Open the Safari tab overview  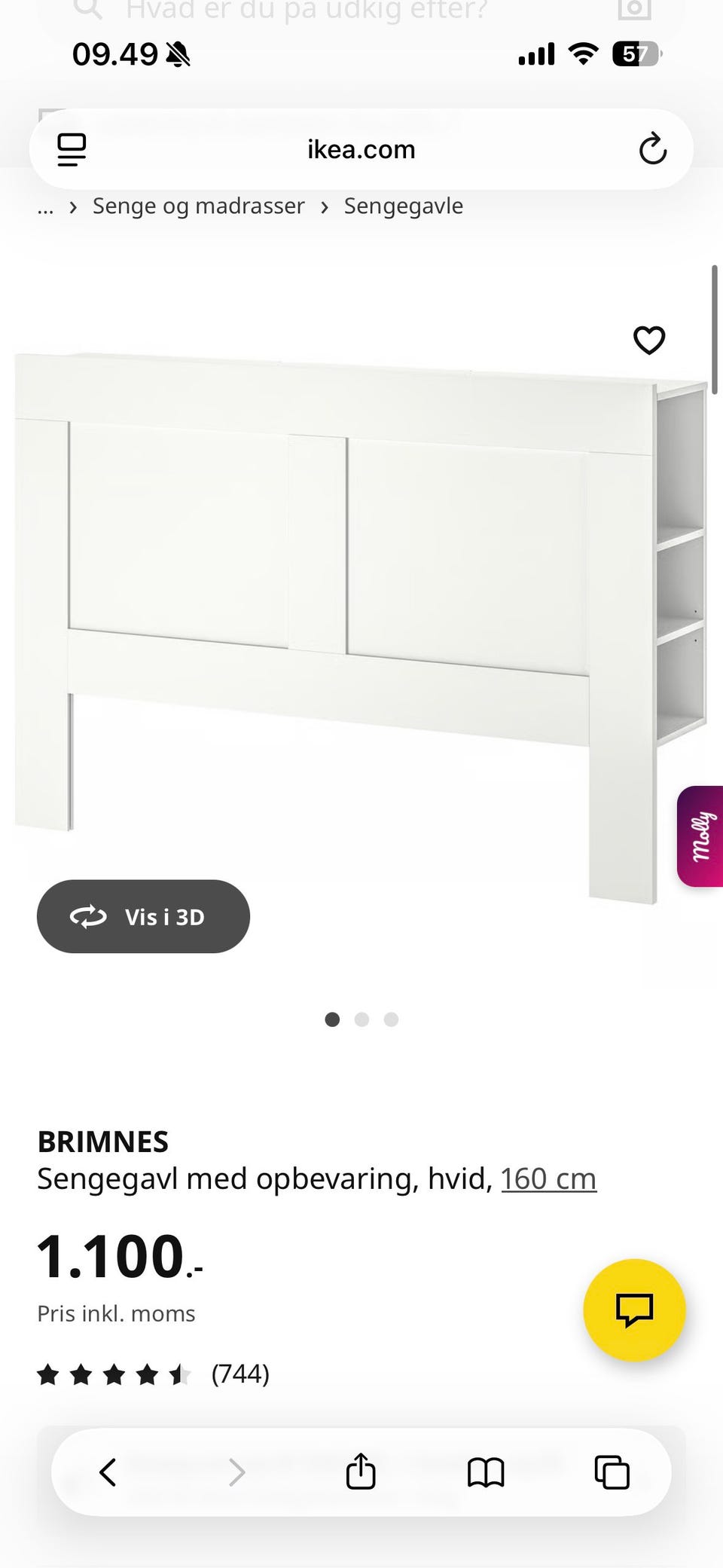(611, 1472)
